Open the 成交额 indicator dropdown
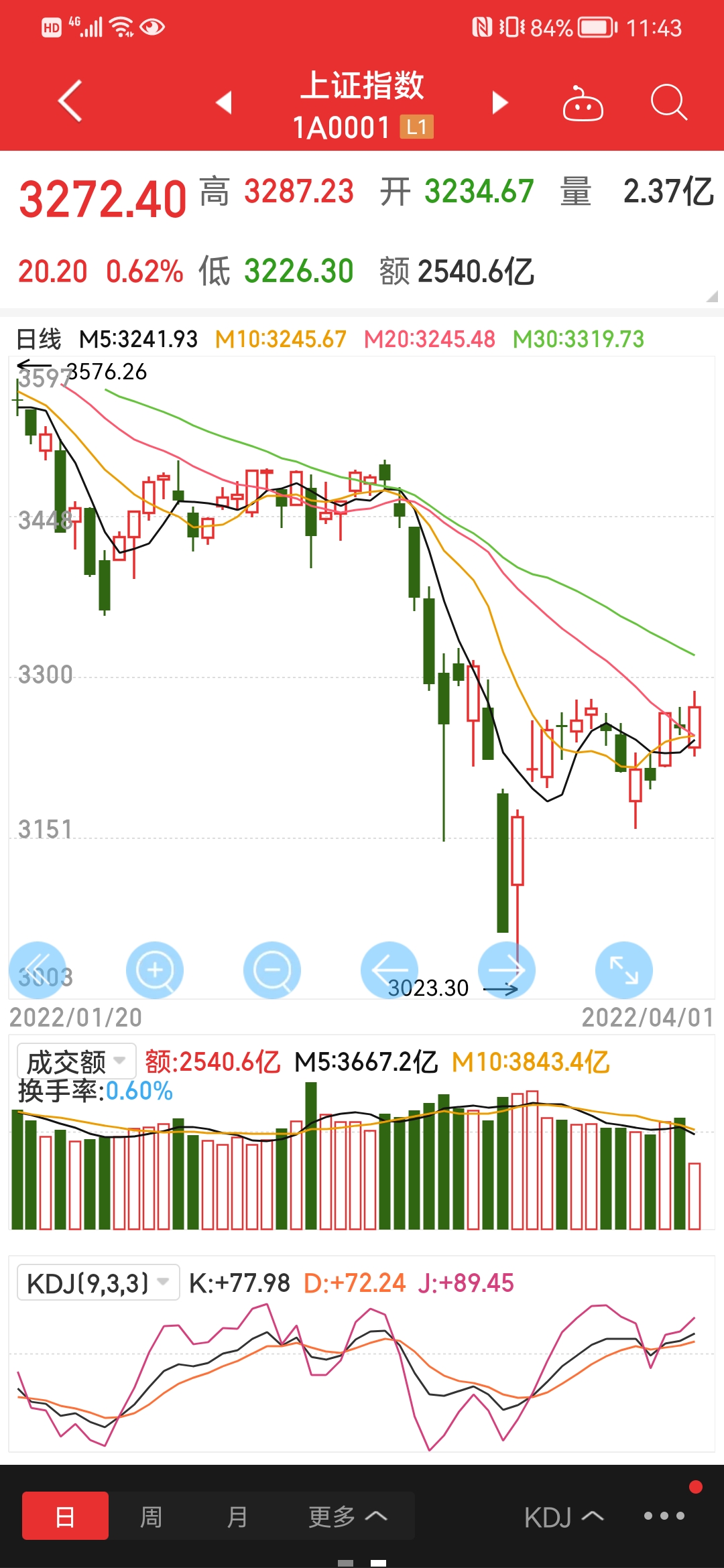724x1568 pixels. click(x=76, y=1061)
